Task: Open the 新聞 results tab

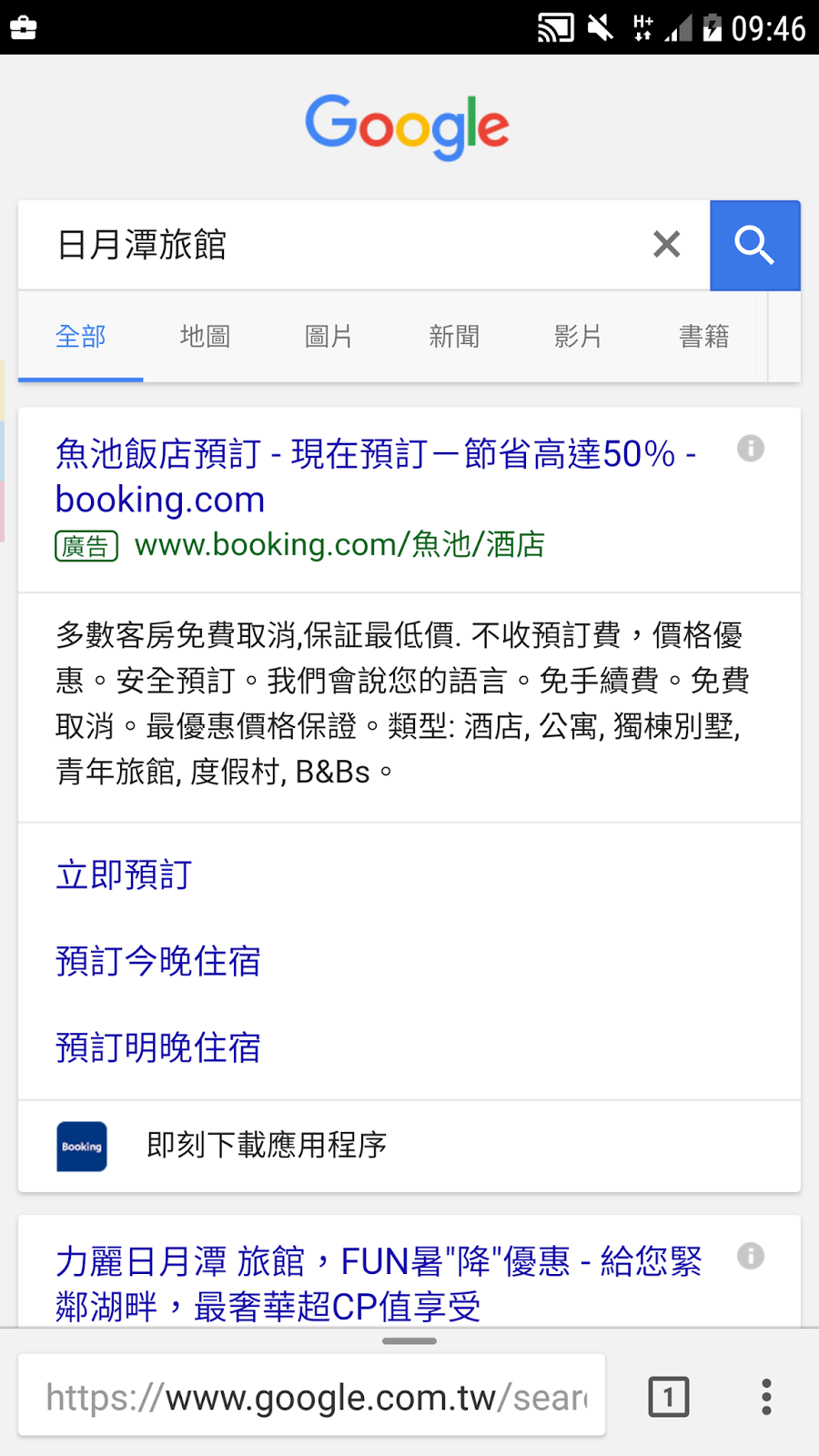Action: pos(454,337)
